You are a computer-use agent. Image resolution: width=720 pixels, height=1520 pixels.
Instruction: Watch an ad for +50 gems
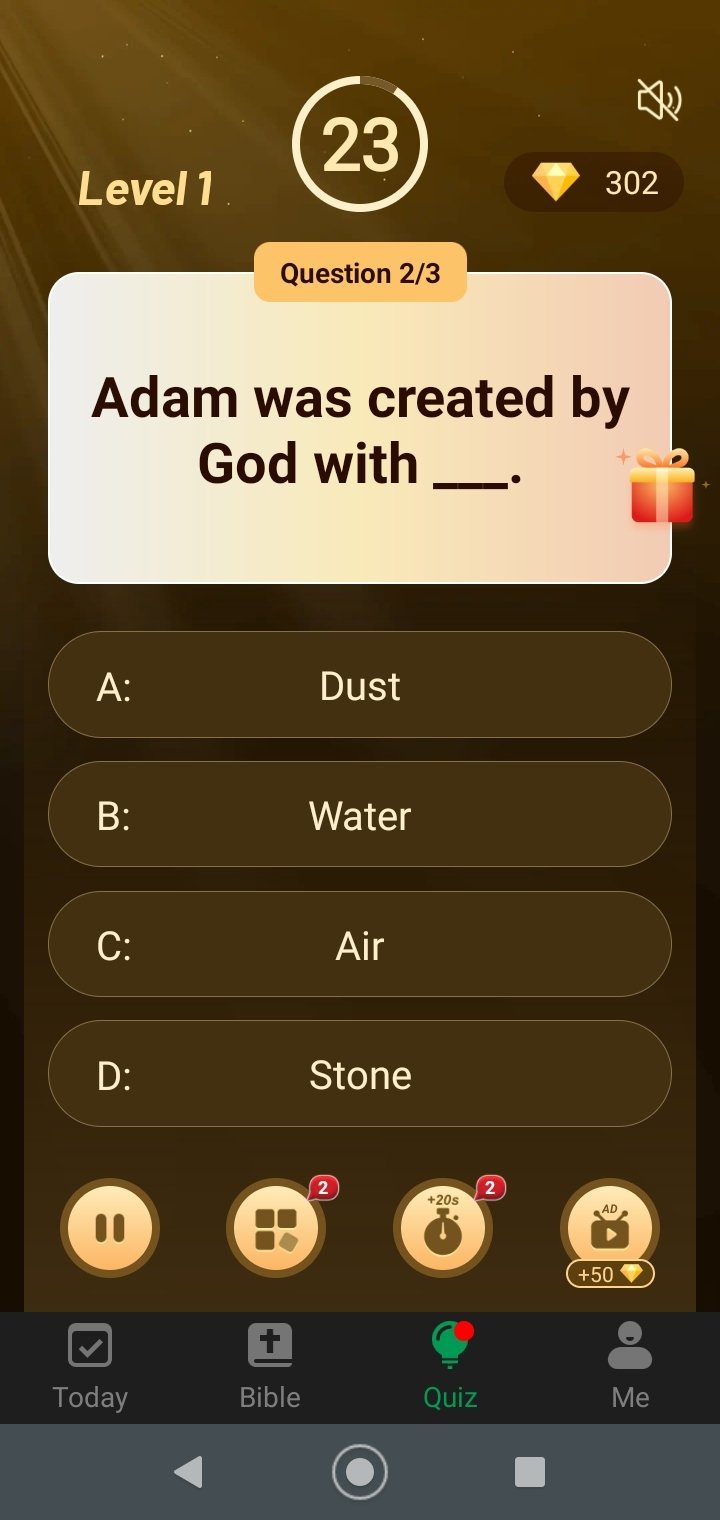[x=610, y=1230]
